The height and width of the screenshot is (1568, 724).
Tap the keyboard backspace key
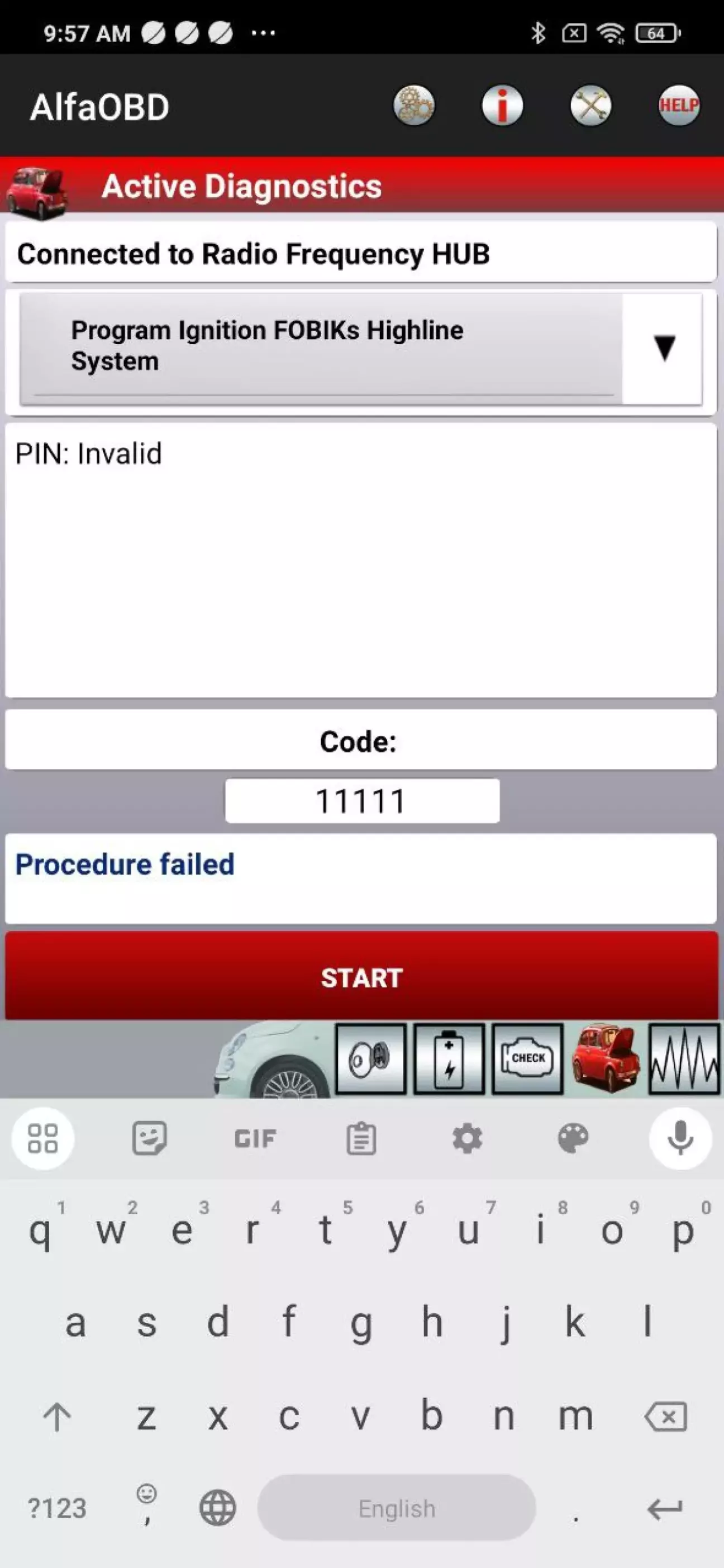click(666, 1417)
